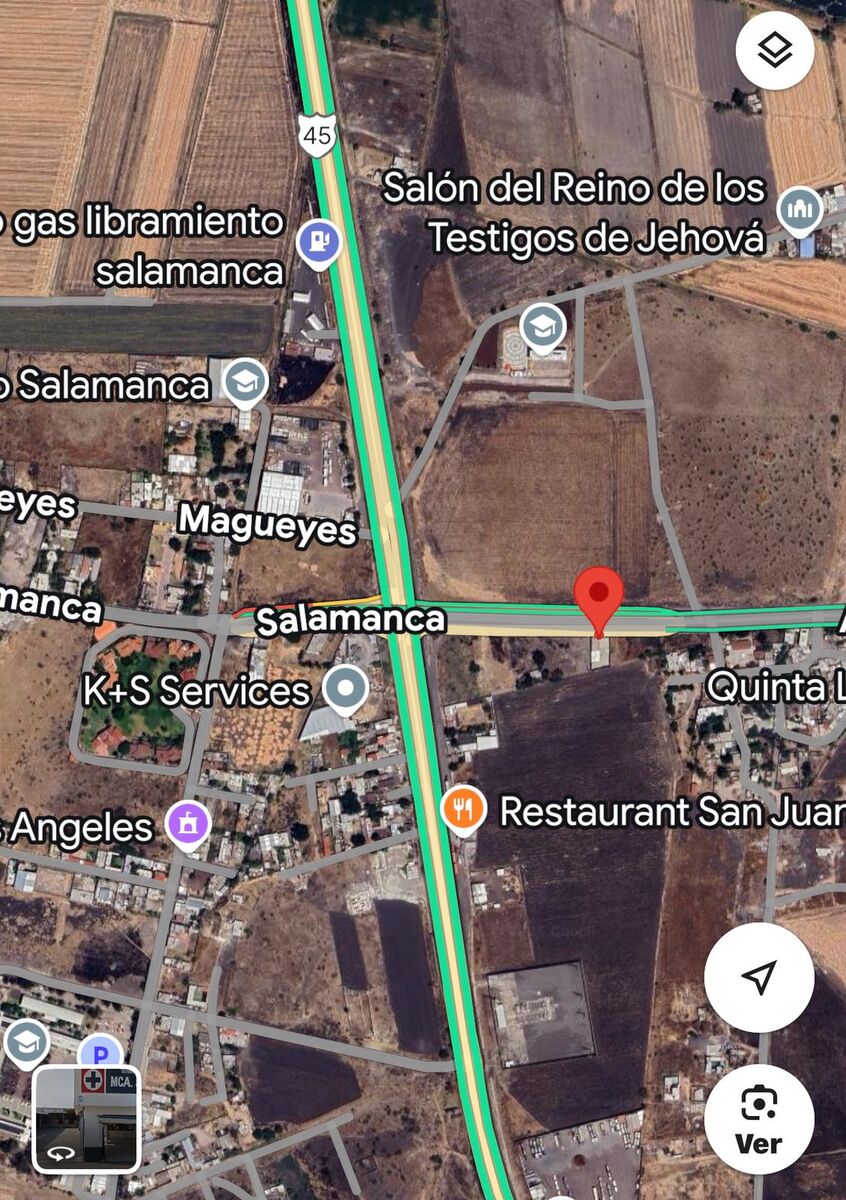Select the gas libramiento salamanca station pin

pos(319,241)
